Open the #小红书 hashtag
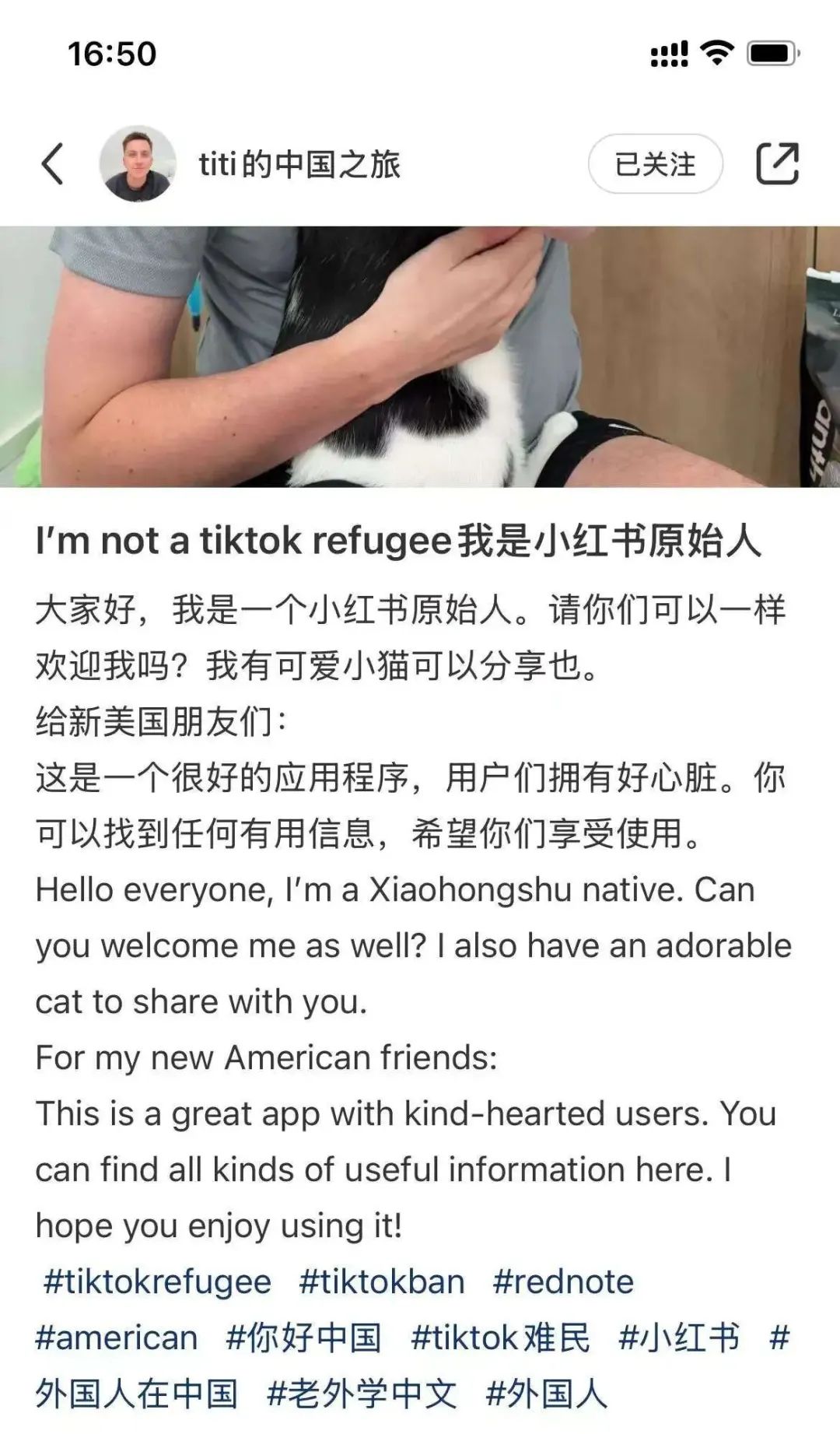 [x=678, y=1338]
